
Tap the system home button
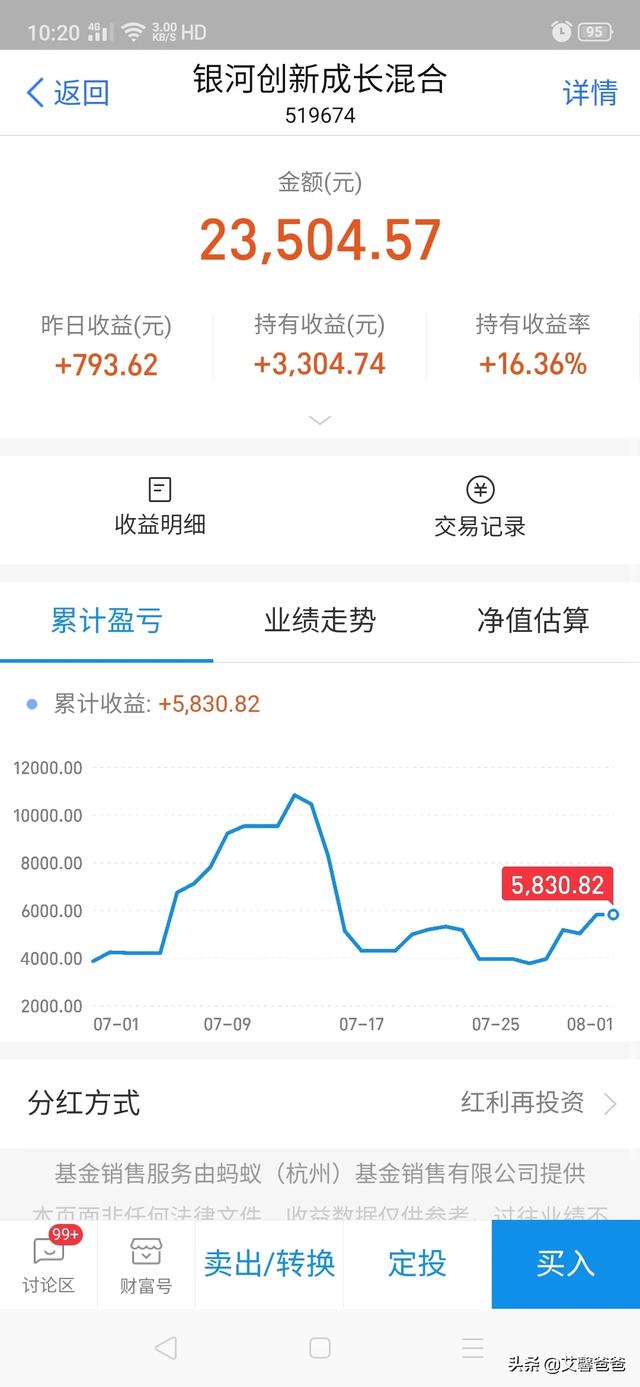click(320, 1347)
